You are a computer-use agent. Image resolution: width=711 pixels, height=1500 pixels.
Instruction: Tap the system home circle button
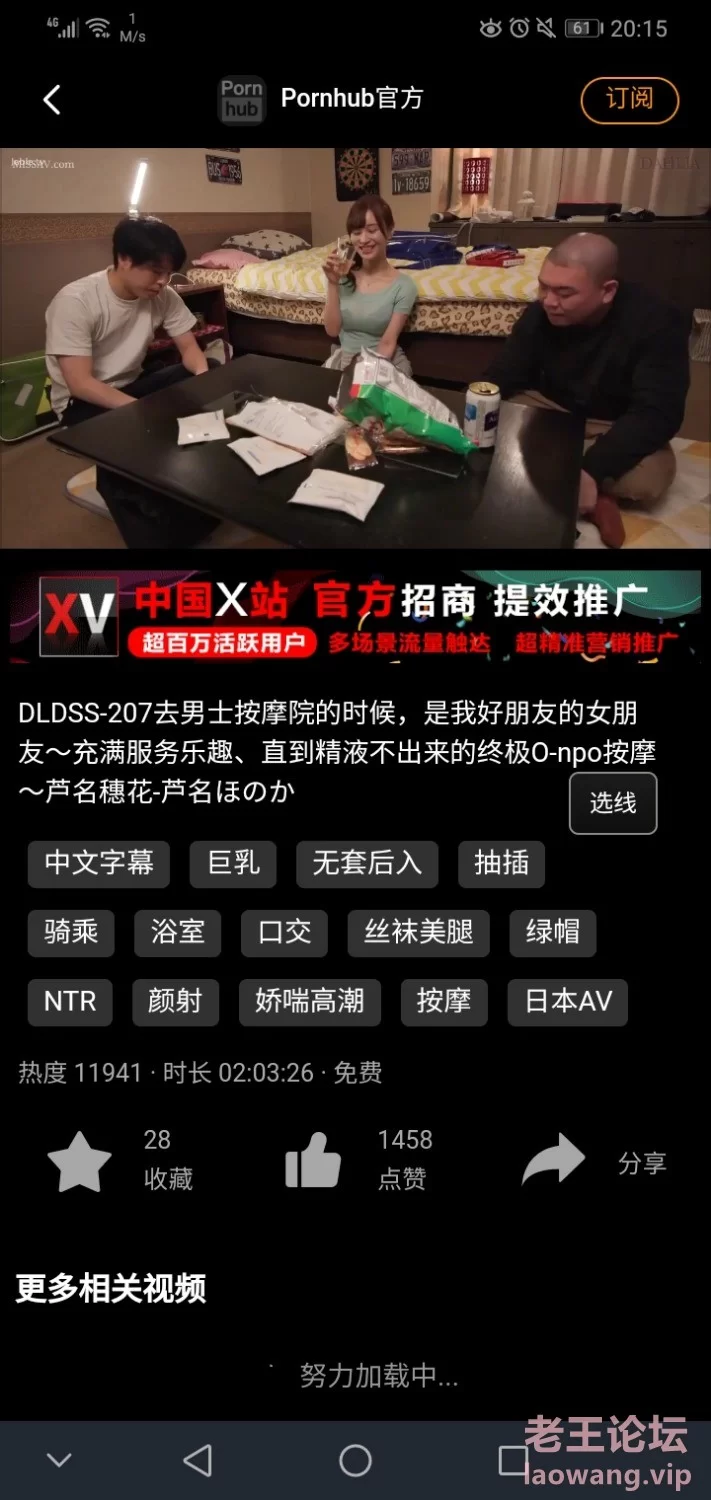tap(355, 1461)
